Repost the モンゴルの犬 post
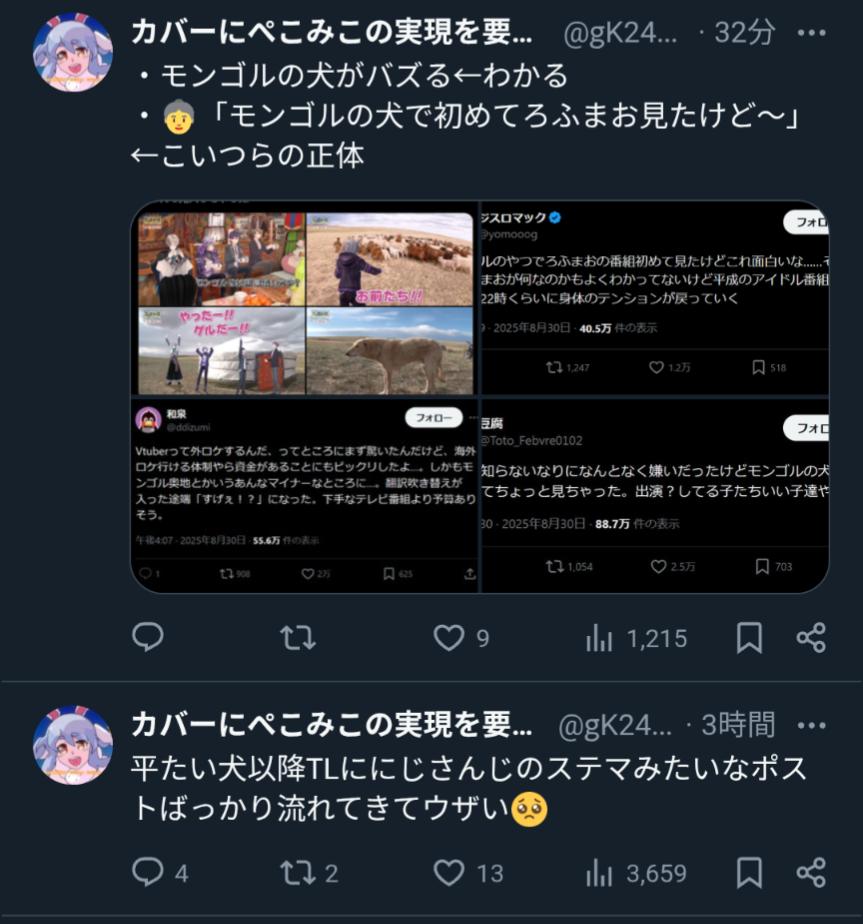863x924 pixels. [x=297, y=638]
